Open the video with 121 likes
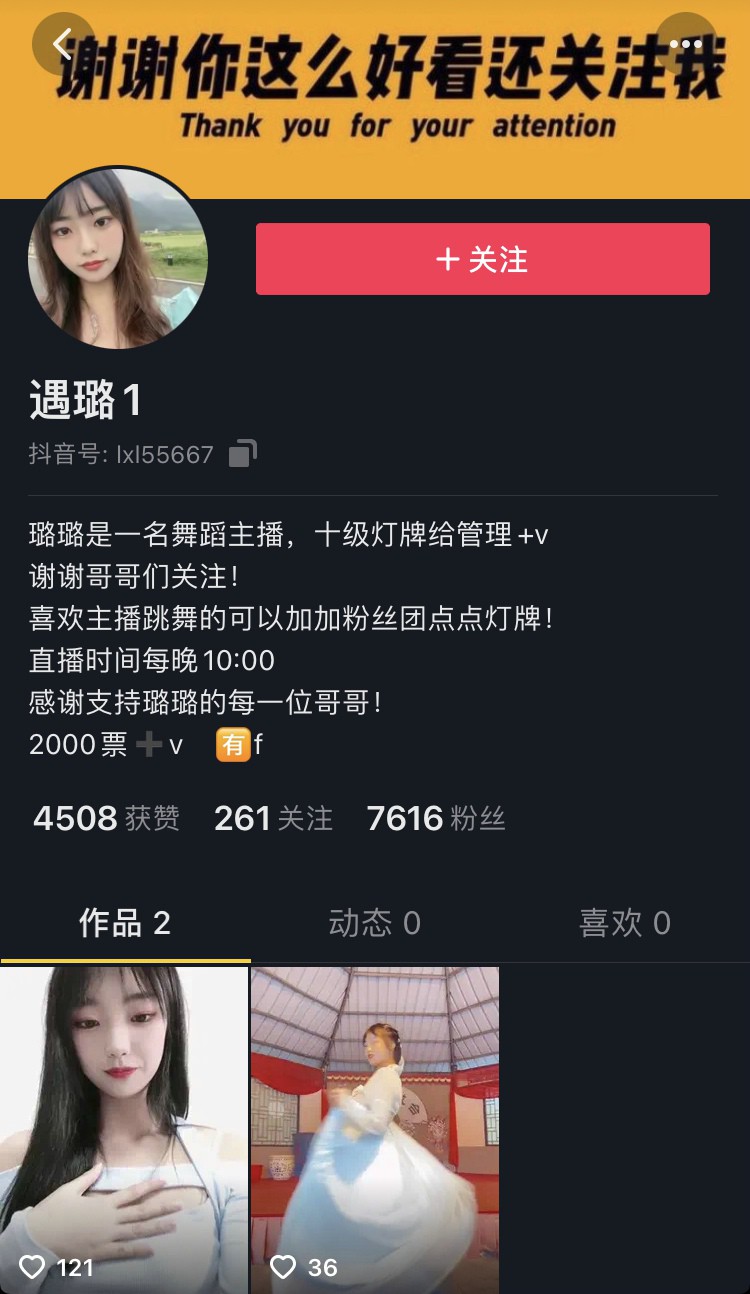This screenshot has height=1294, width=750. coord(124,1128)
